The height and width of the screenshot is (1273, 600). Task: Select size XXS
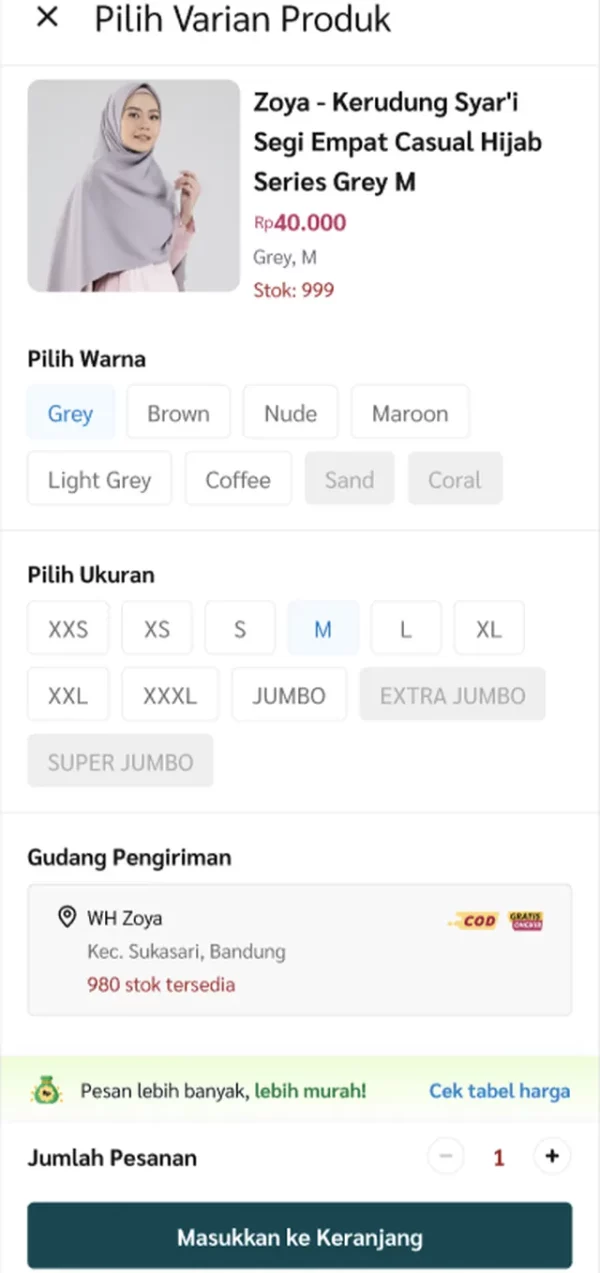(68, 629)
